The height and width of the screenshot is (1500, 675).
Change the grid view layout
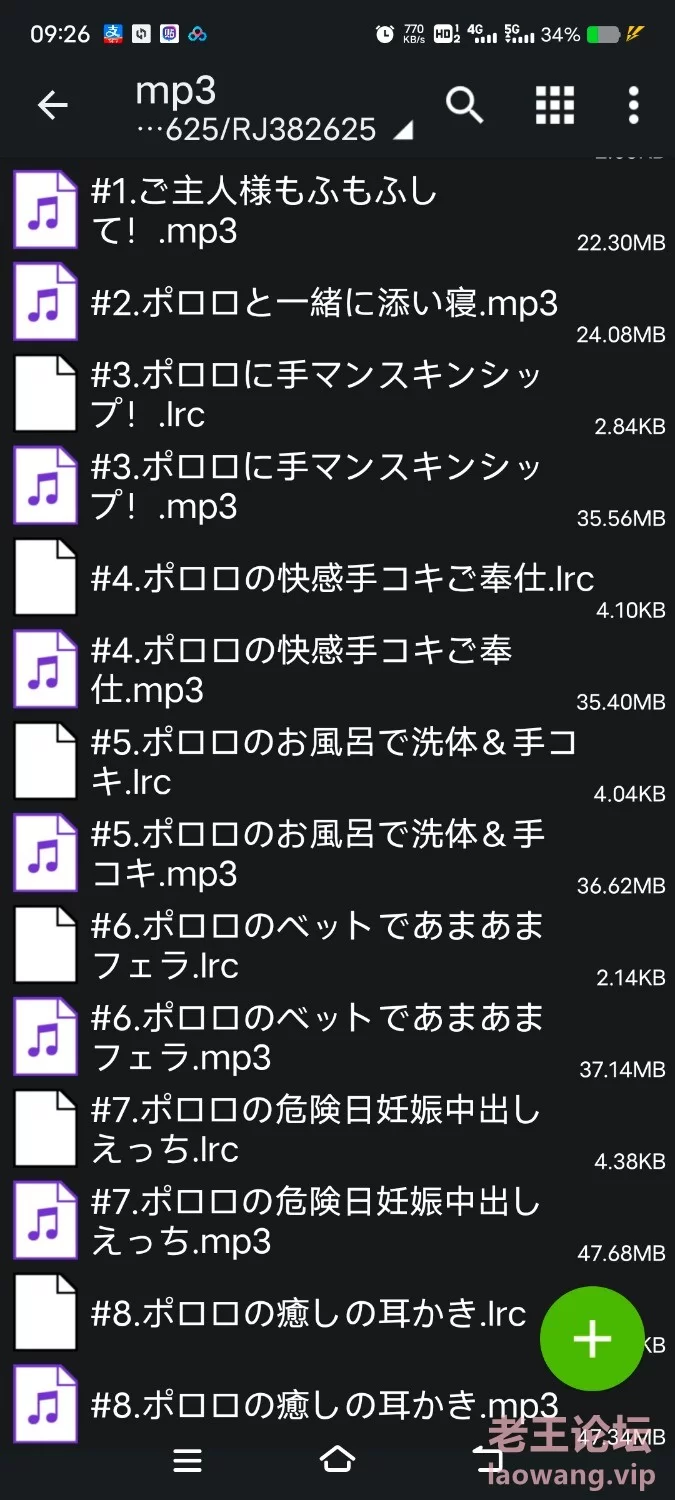coord(555,105)
